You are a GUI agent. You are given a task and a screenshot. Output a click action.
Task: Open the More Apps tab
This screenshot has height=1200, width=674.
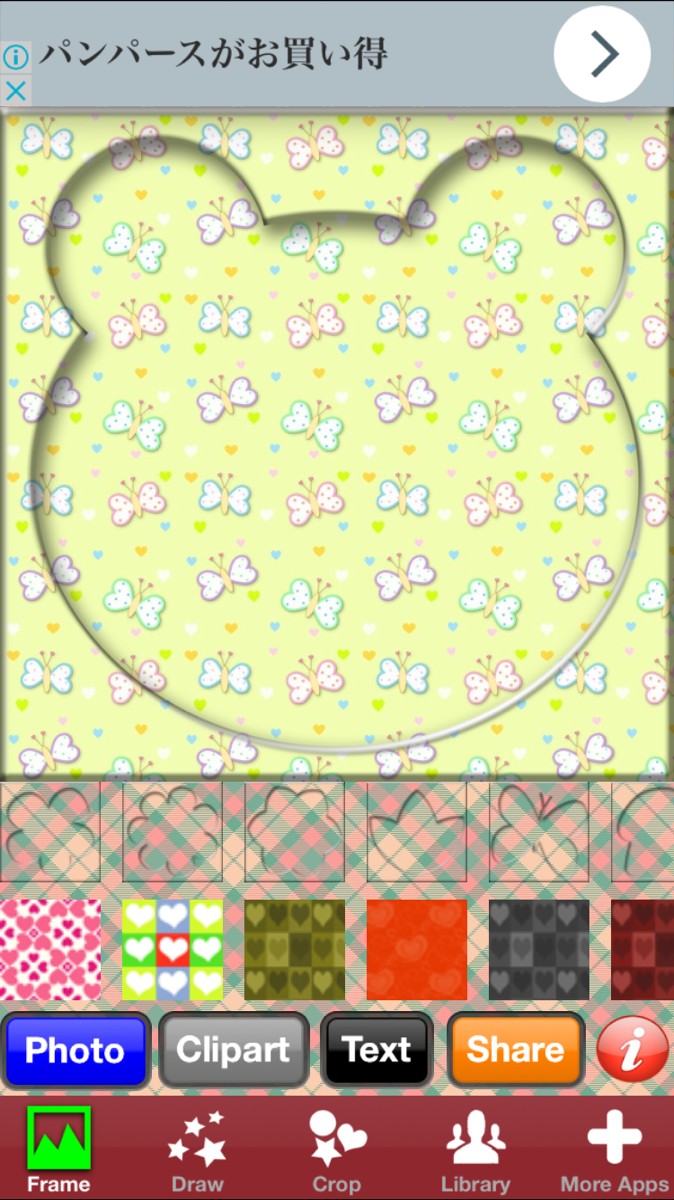point(614,1150)
